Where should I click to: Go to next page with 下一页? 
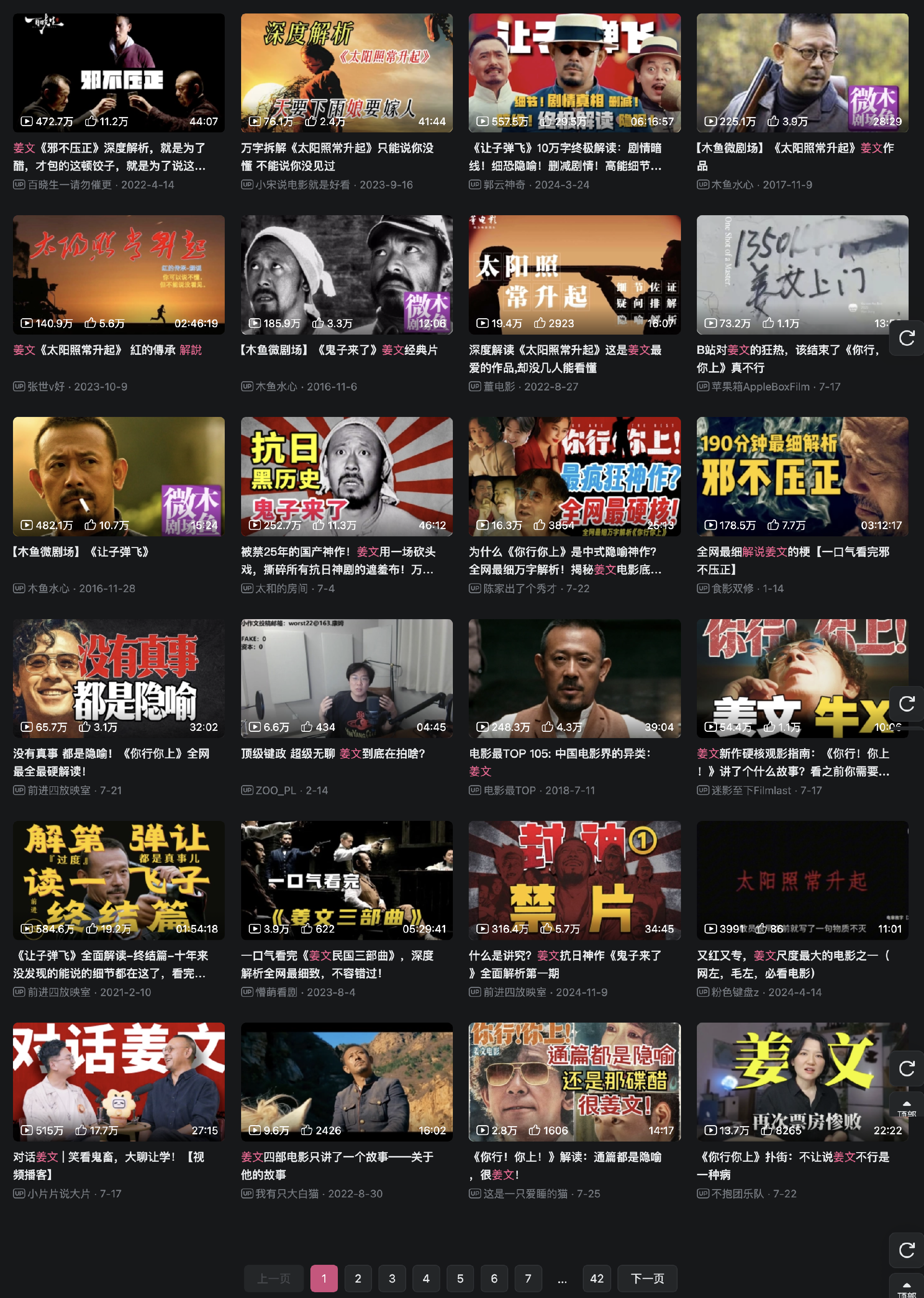[x=647, y=1279]
